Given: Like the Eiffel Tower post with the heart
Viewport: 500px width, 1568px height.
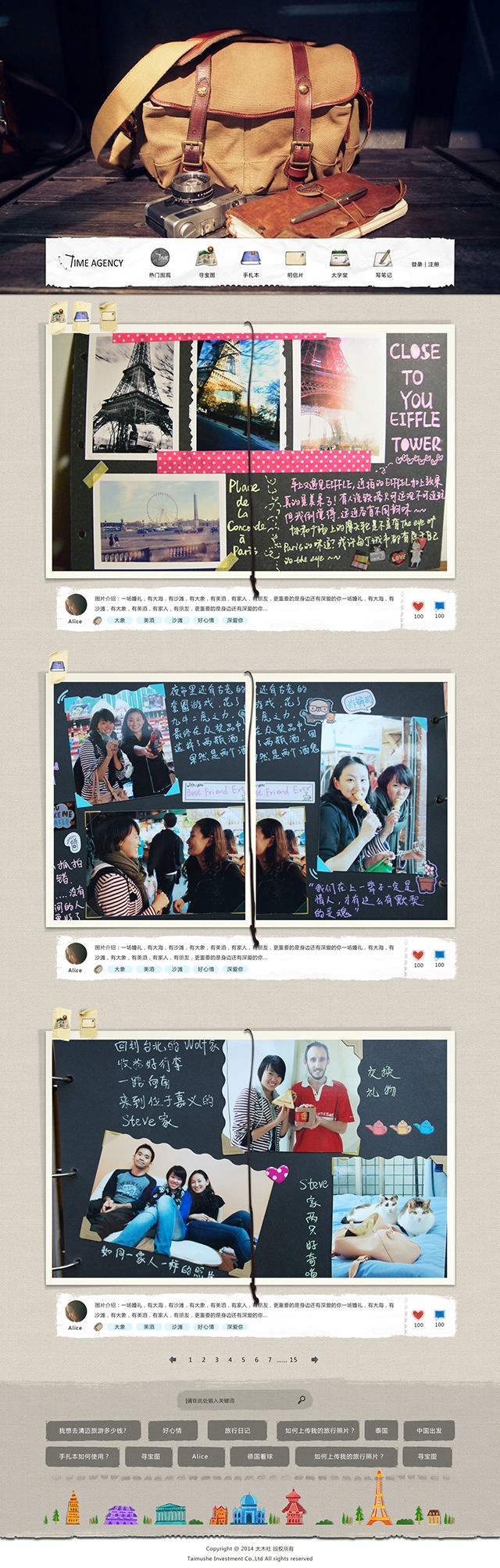Looking at the screenshot, I should [418, 606].
